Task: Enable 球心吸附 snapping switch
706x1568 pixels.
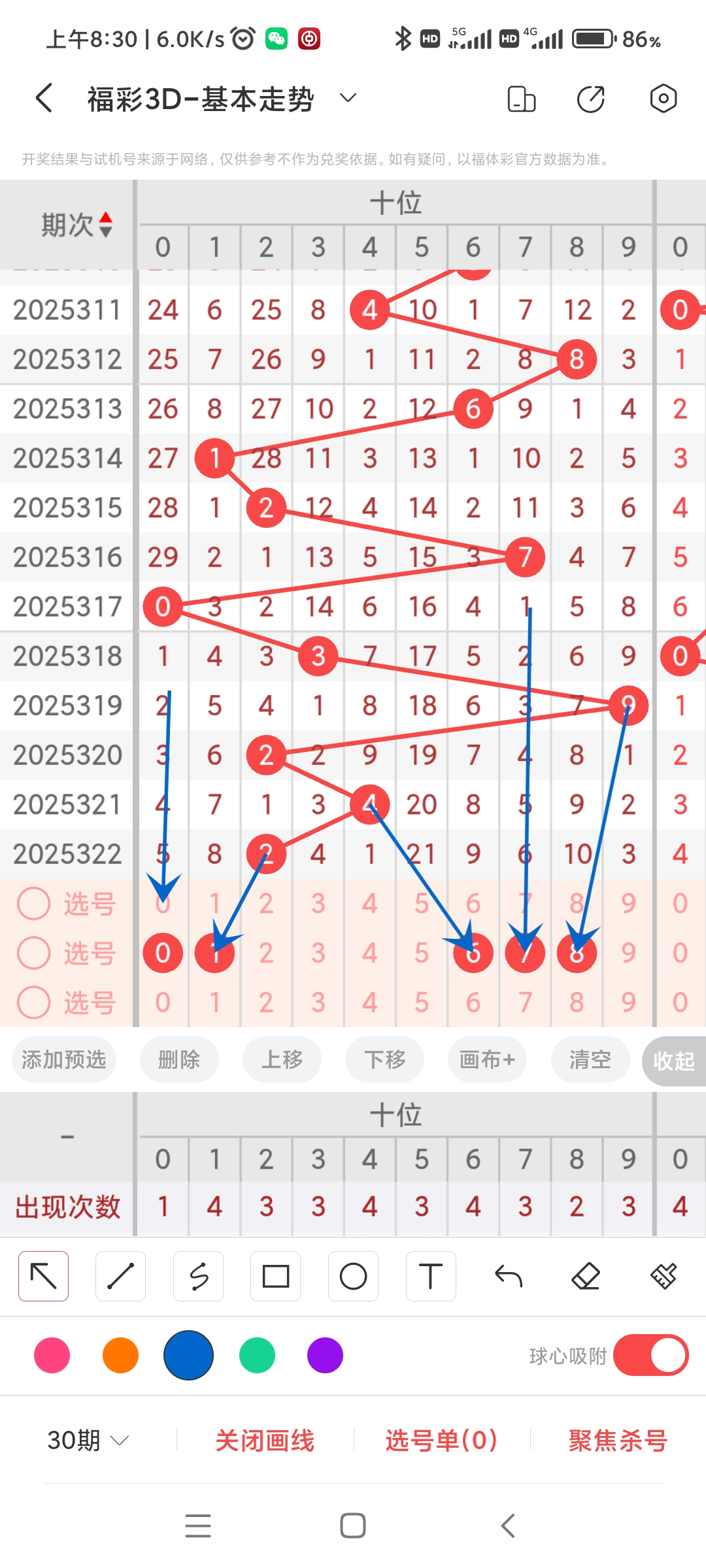Action: (x=650, y=1356)
